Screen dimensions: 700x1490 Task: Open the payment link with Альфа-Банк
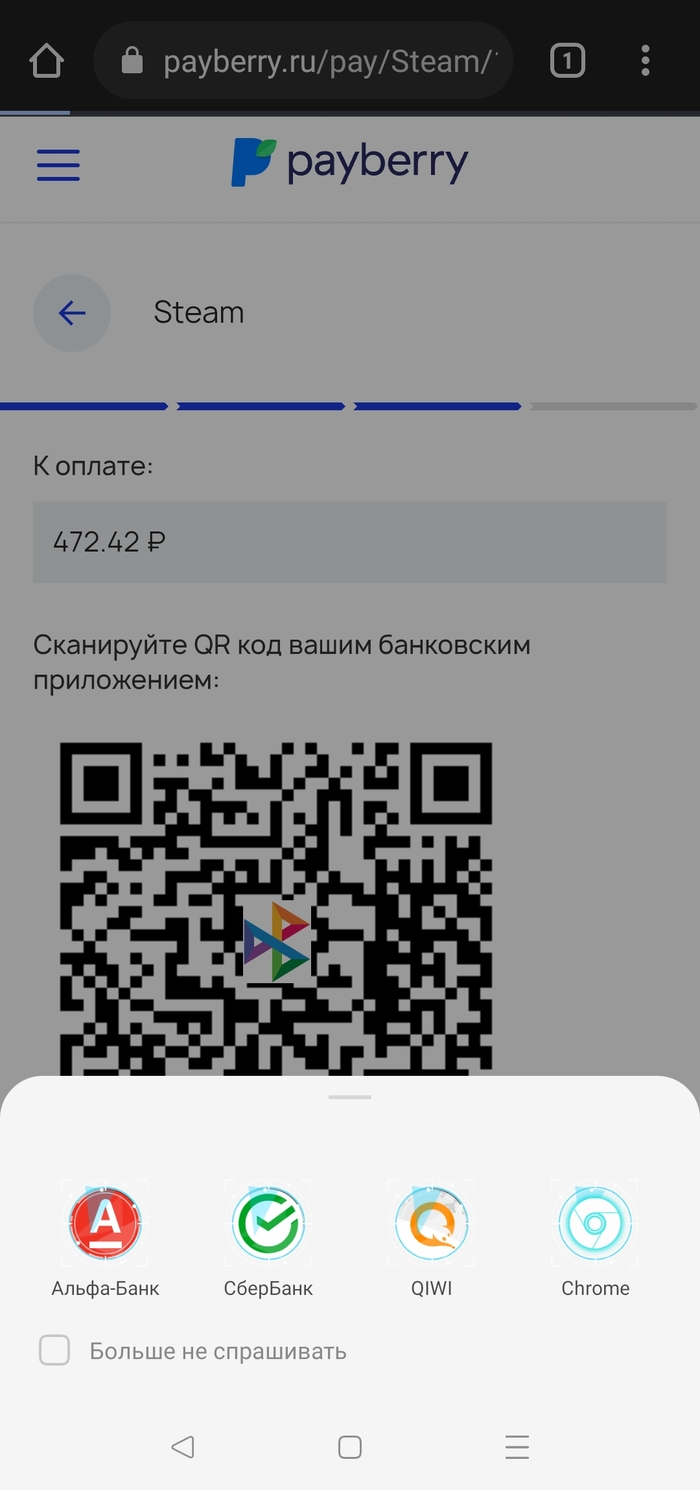click(x=105, y=1223)
